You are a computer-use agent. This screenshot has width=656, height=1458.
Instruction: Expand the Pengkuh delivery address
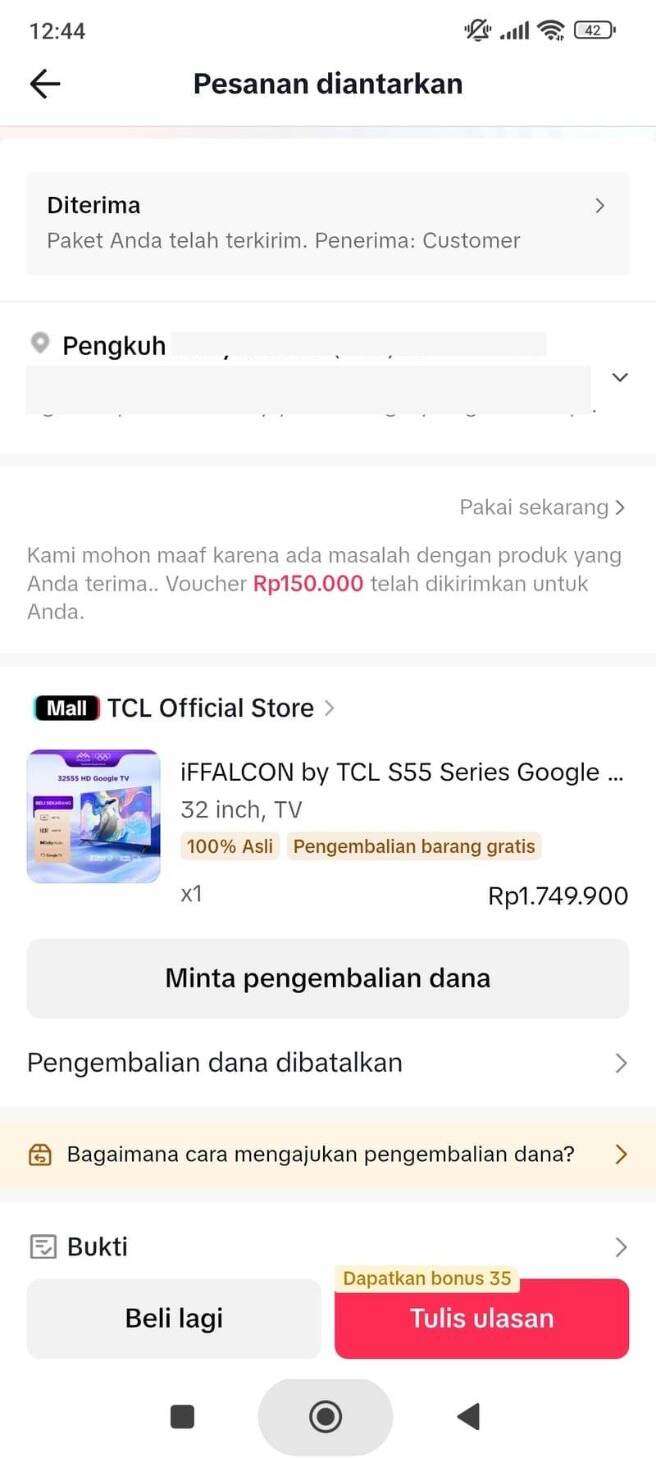[619, 377]
